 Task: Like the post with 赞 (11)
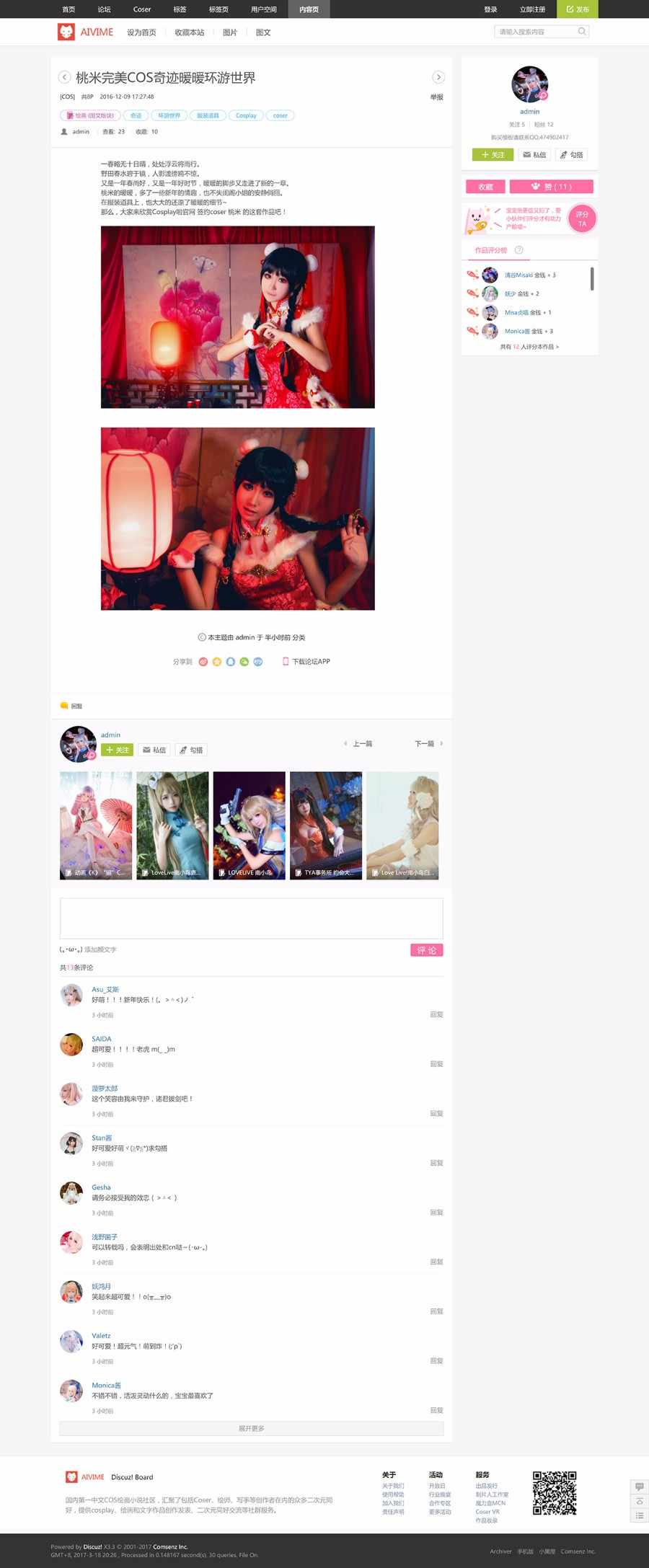click(x=552, y=187)
